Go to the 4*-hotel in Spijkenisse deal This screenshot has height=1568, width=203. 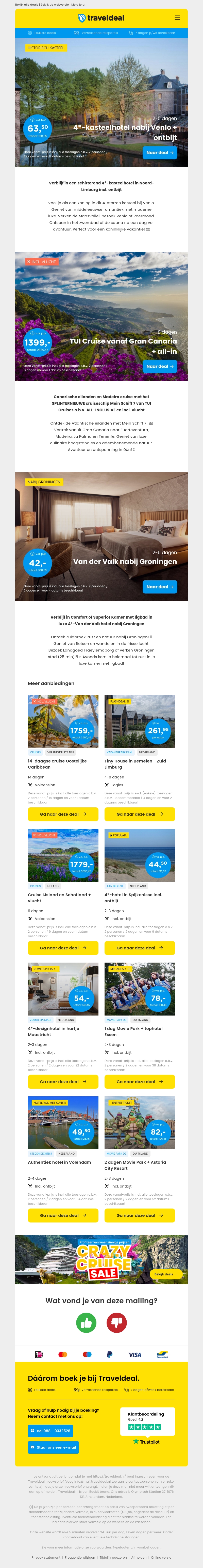(140, 948)
